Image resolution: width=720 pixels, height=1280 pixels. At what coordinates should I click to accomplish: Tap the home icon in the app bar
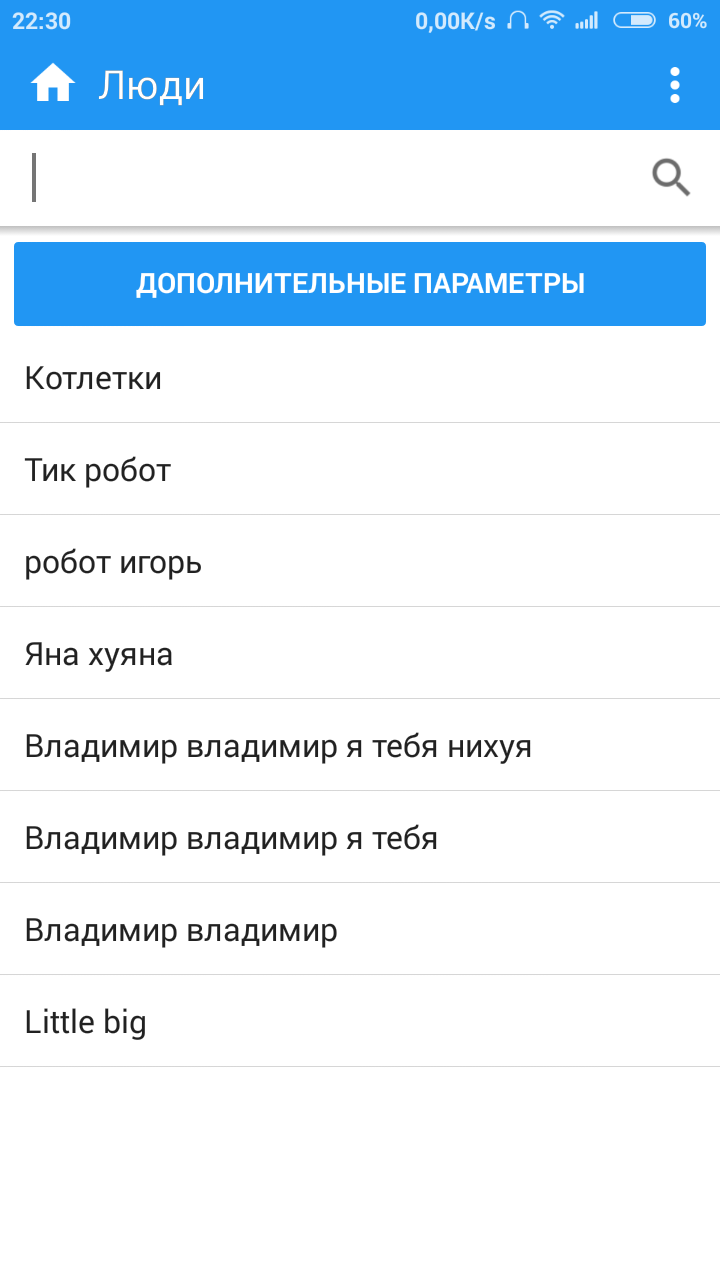pos(53,84)
